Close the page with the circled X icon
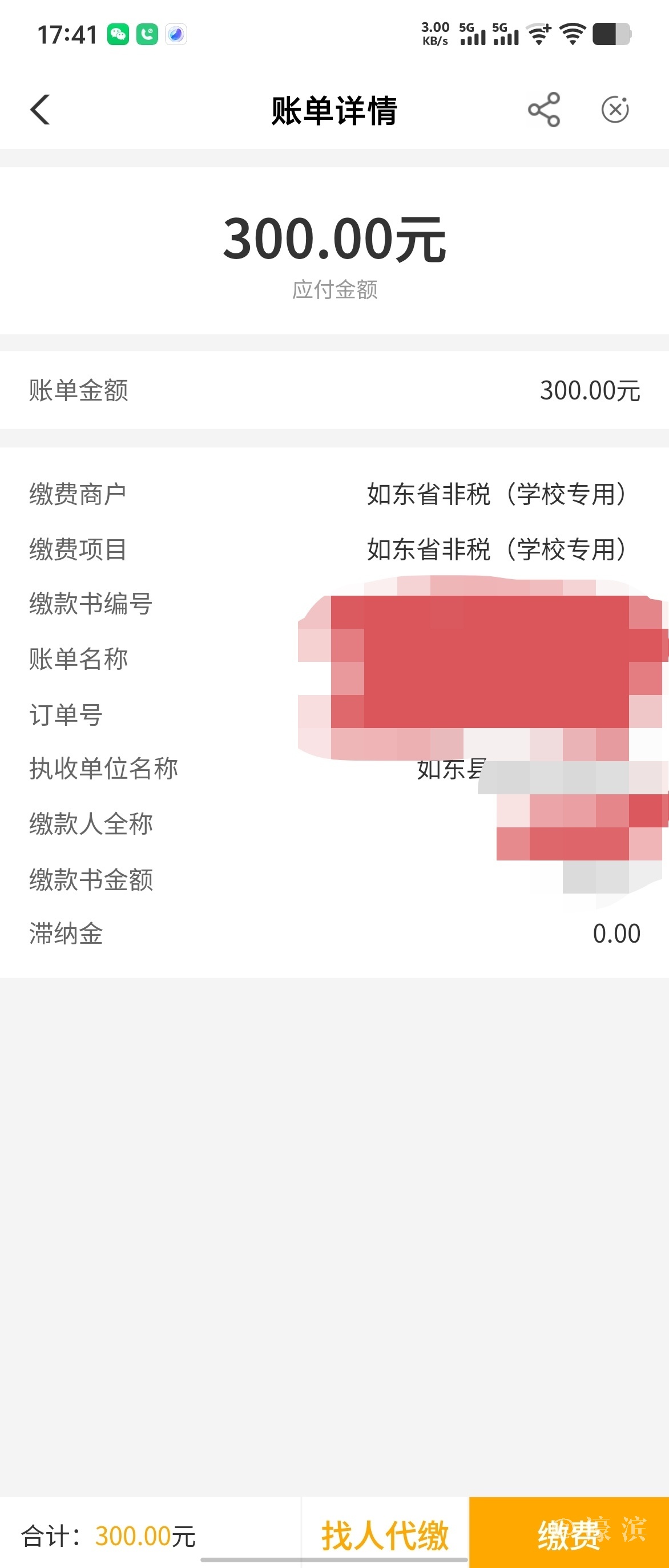This screenshot has height=1568, width=669. pos(615,110)
